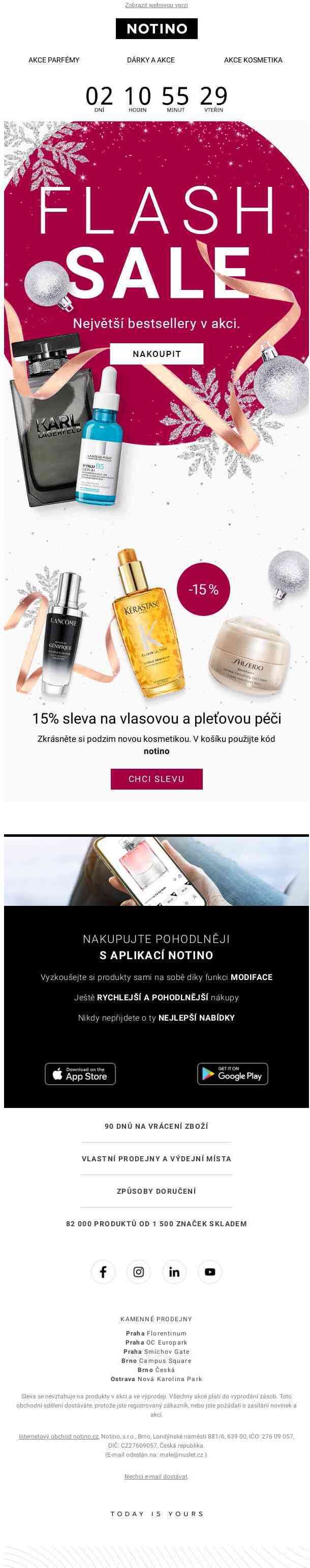Tap the NAKOUPIT button
The height and width of the screenshot is (1568, 310).
click(157, 353)
